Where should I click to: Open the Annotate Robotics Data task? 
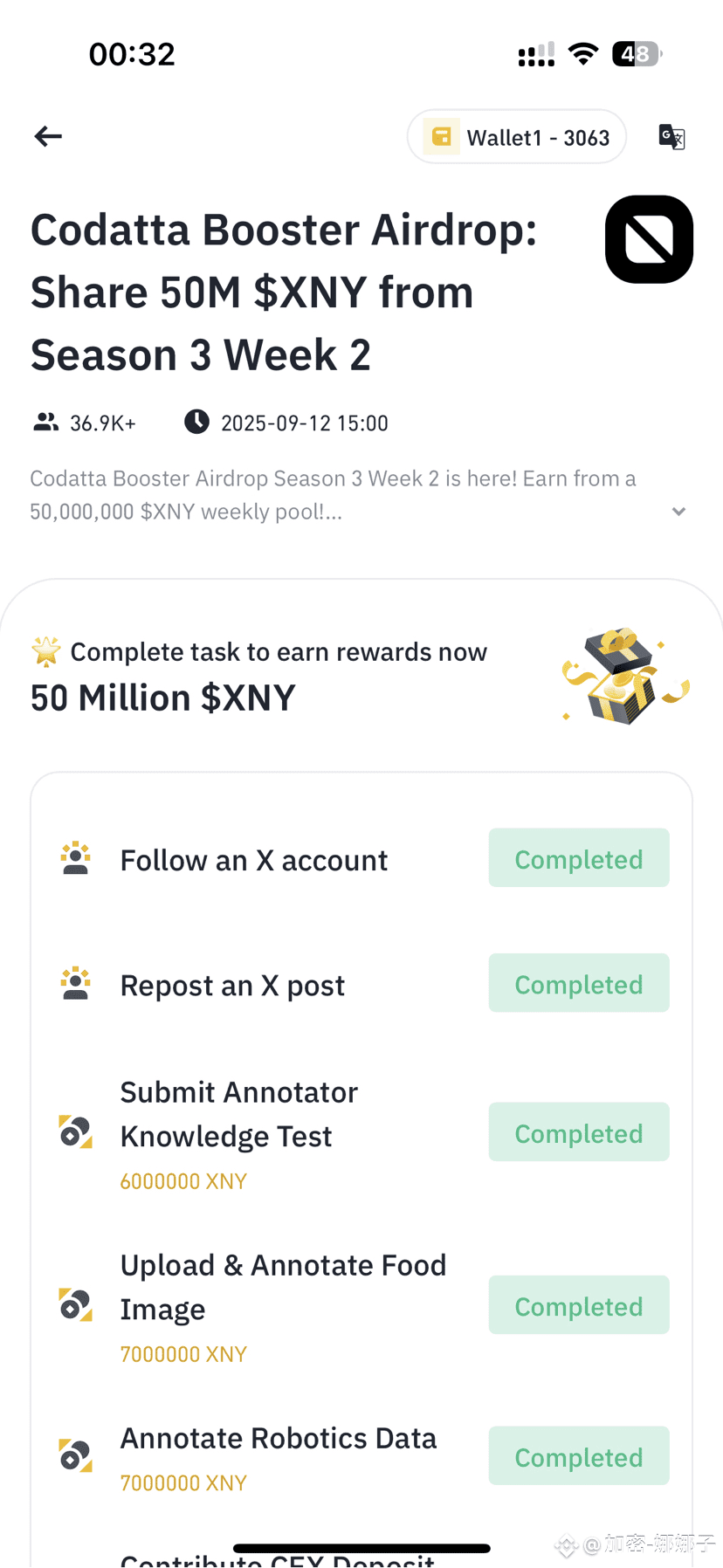coord(278,1439)
